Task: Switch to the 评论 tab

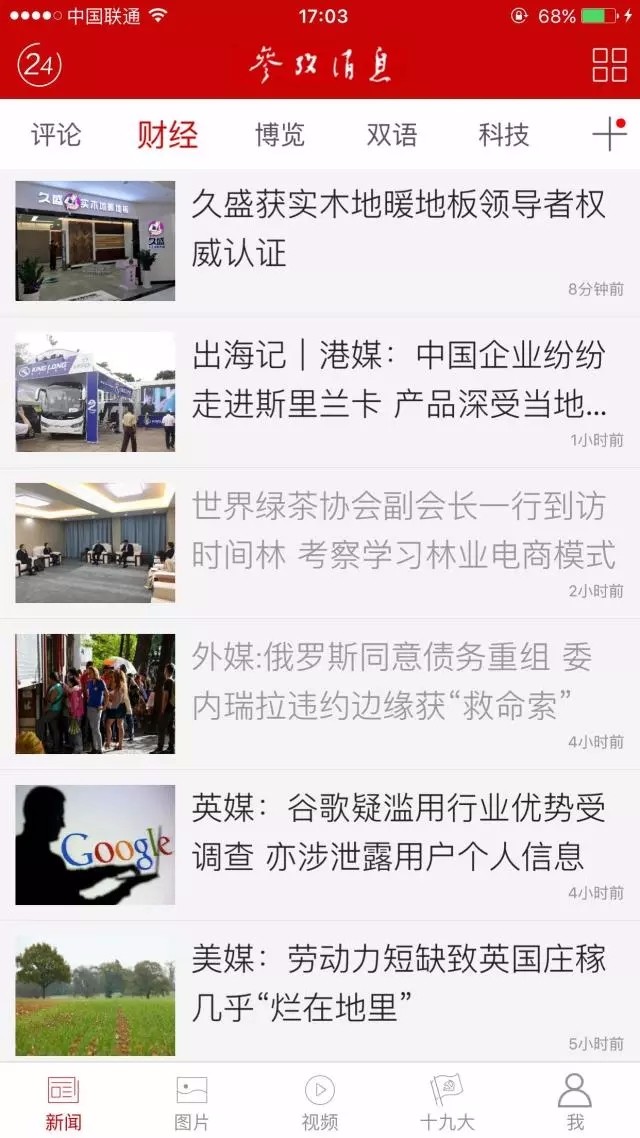Action: [56, 135]
